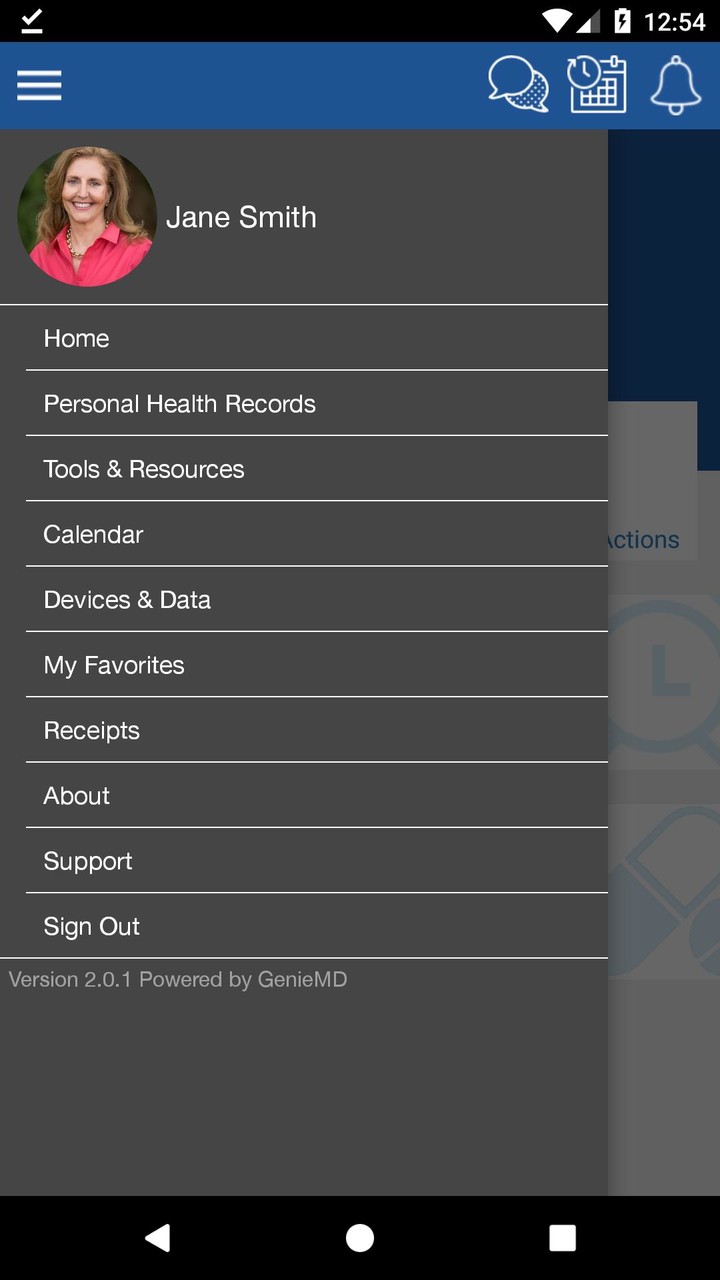
Task: Tap the system back button
Action: (158, 1238)
